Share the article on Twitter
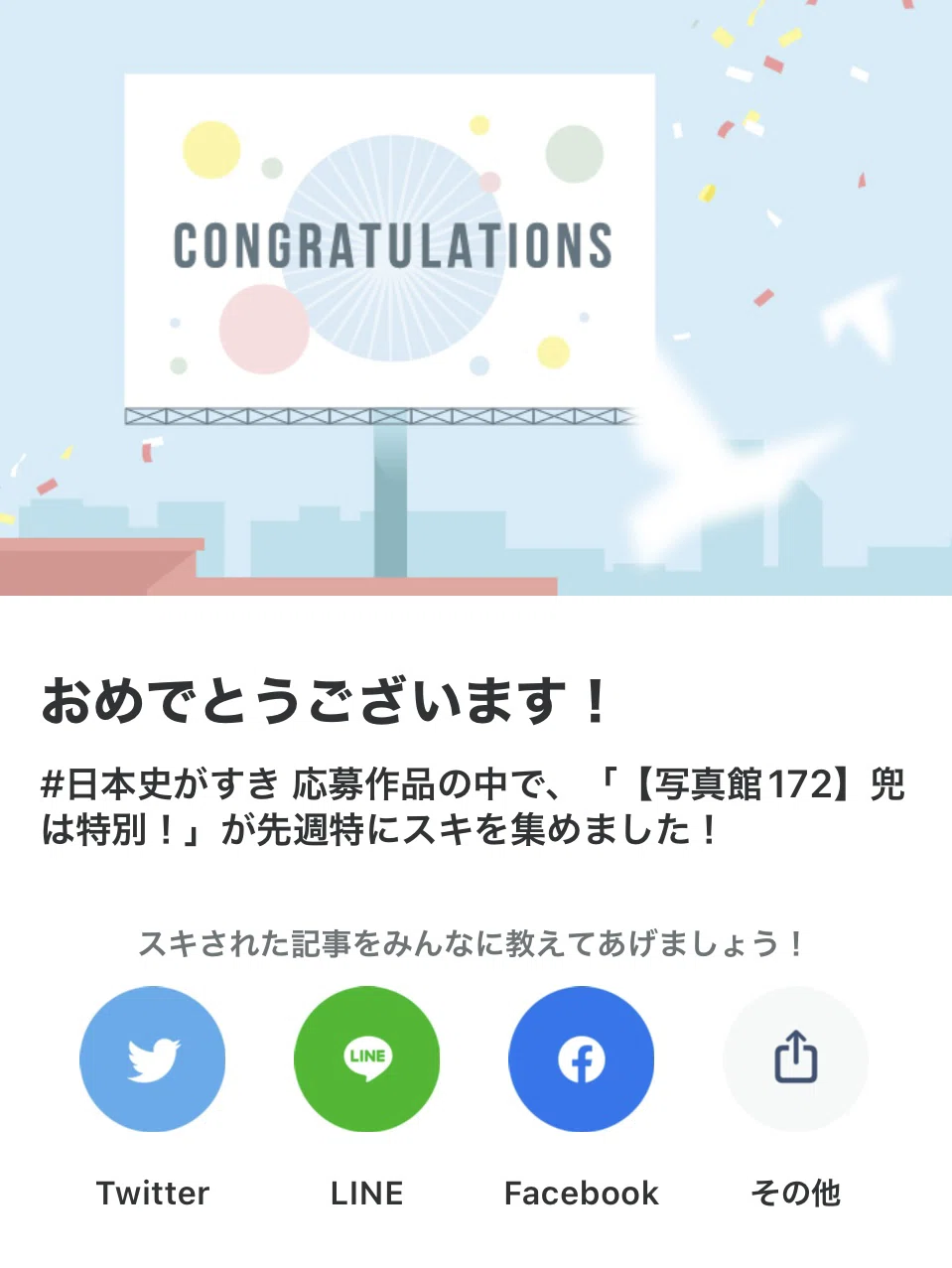 [x=152, y=1058]
